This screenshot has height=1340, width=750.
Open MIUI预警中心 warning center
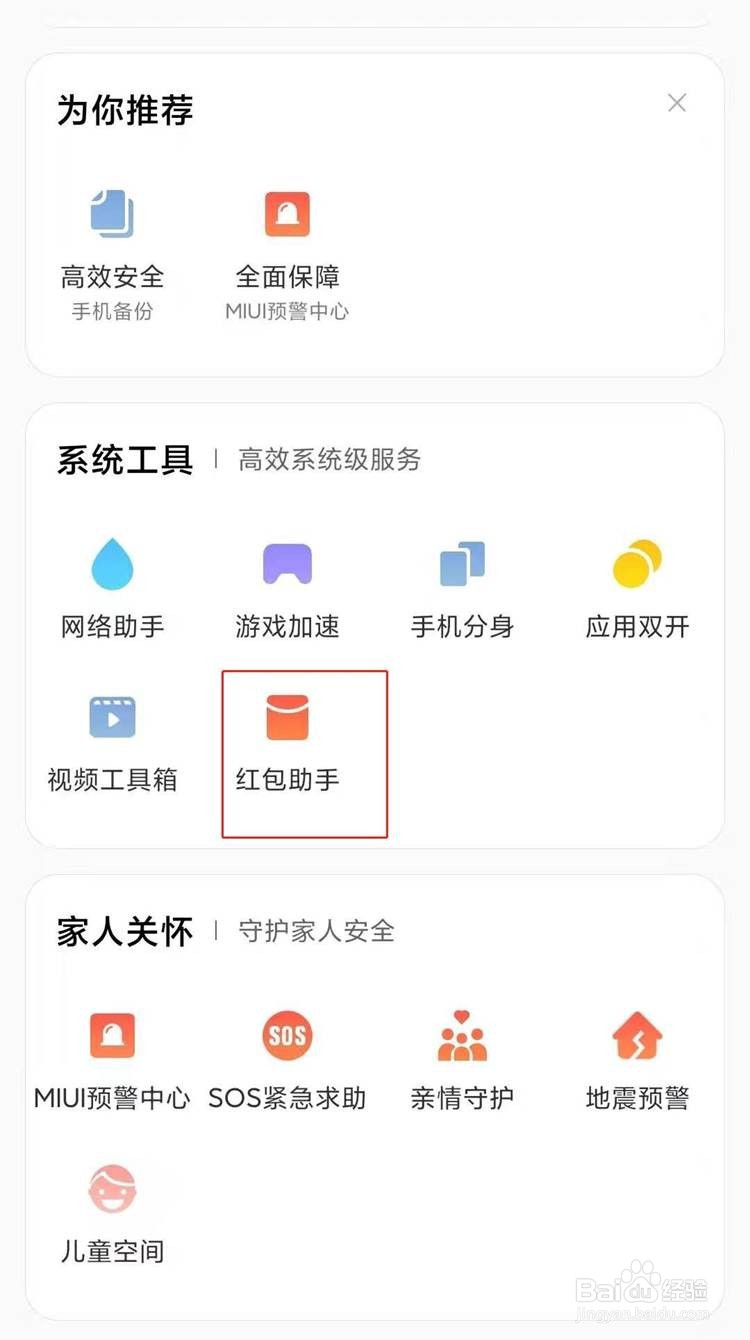click(x=111, y=1034)
